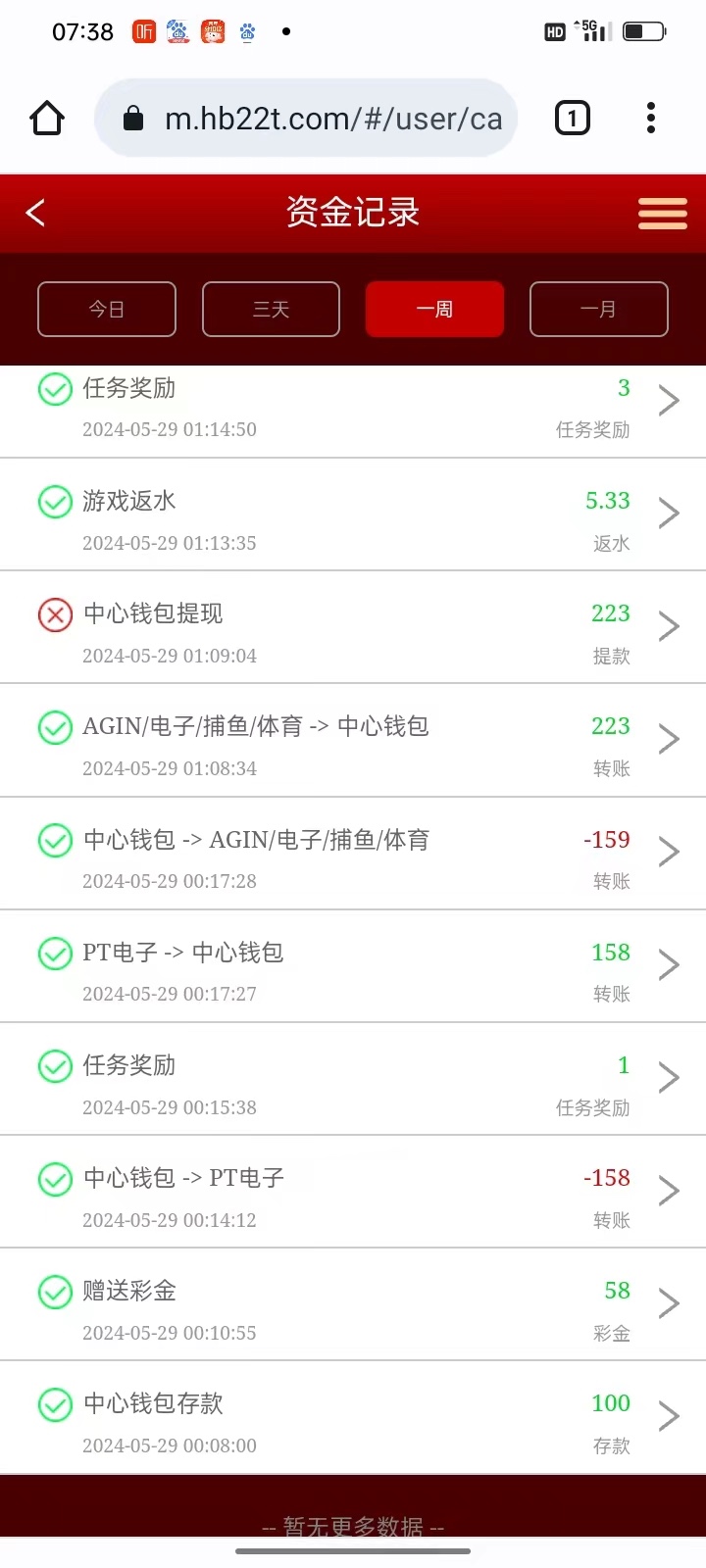The height and width of the screenshot is (1568, 706).
Task: Open the hamburger menu in the top right
Action: click(x=662, y=213)
